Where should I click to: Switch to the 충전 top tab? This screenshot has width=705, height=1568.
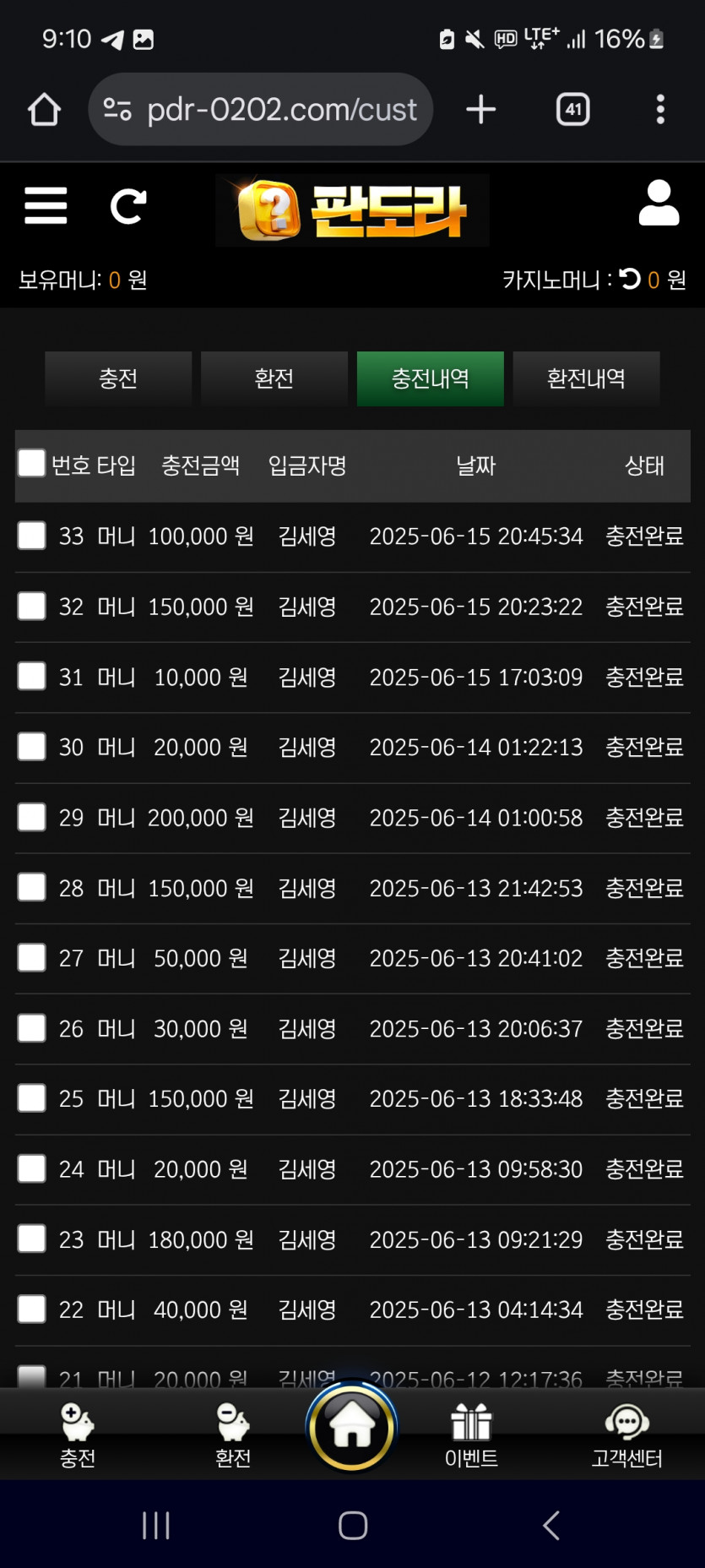pyautogui.click(x=118, y=378)
